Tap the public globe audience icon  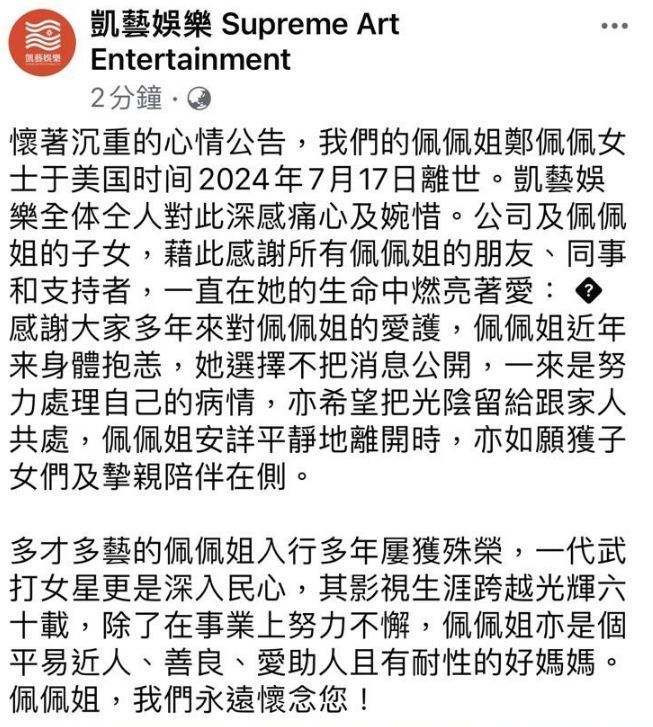[x=198, y=98]
